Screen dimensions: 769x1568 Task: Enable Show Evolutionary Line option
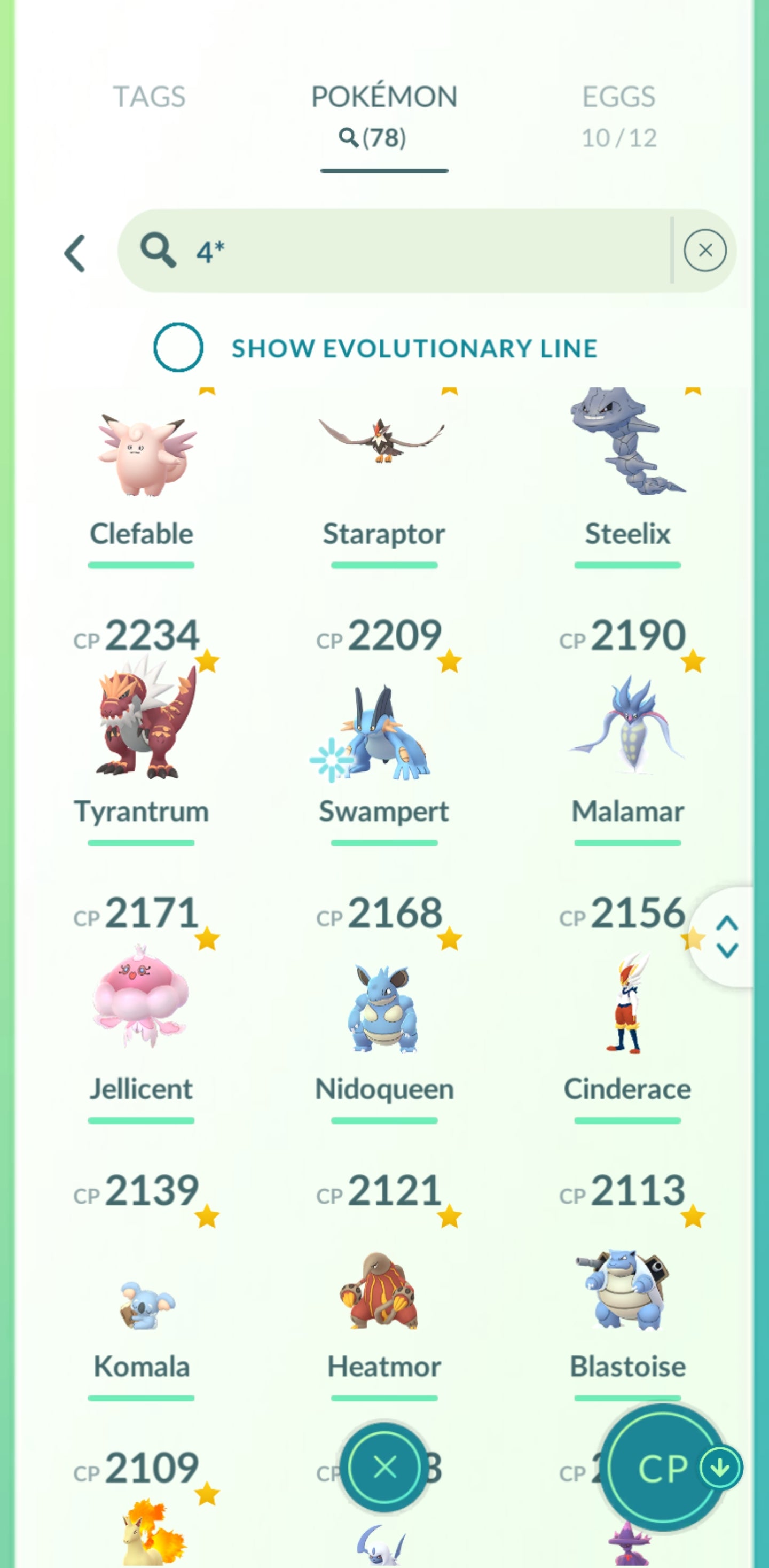(178, 348)
